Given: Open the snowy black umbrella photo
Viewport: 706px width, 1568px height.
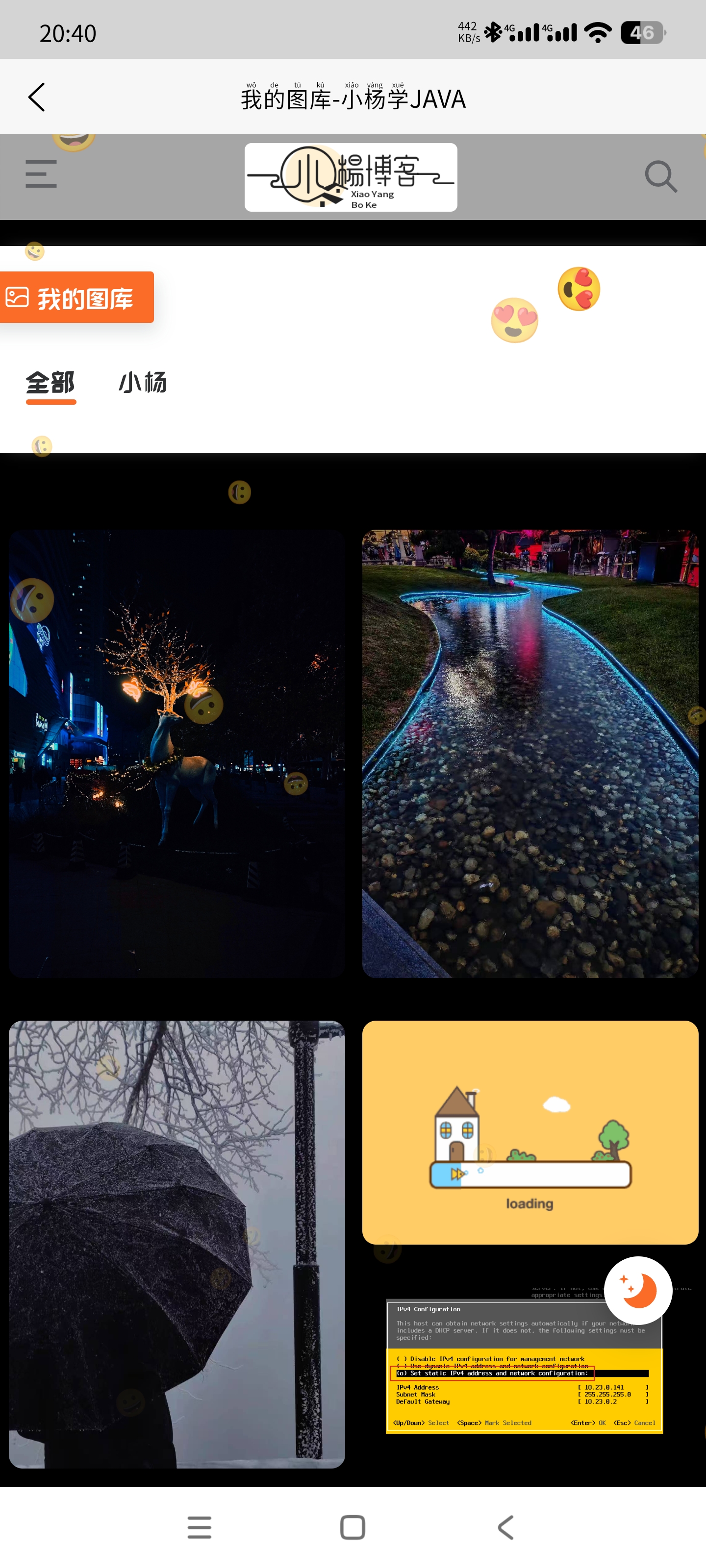Looking at the screenshot, I should point(176,1244).
